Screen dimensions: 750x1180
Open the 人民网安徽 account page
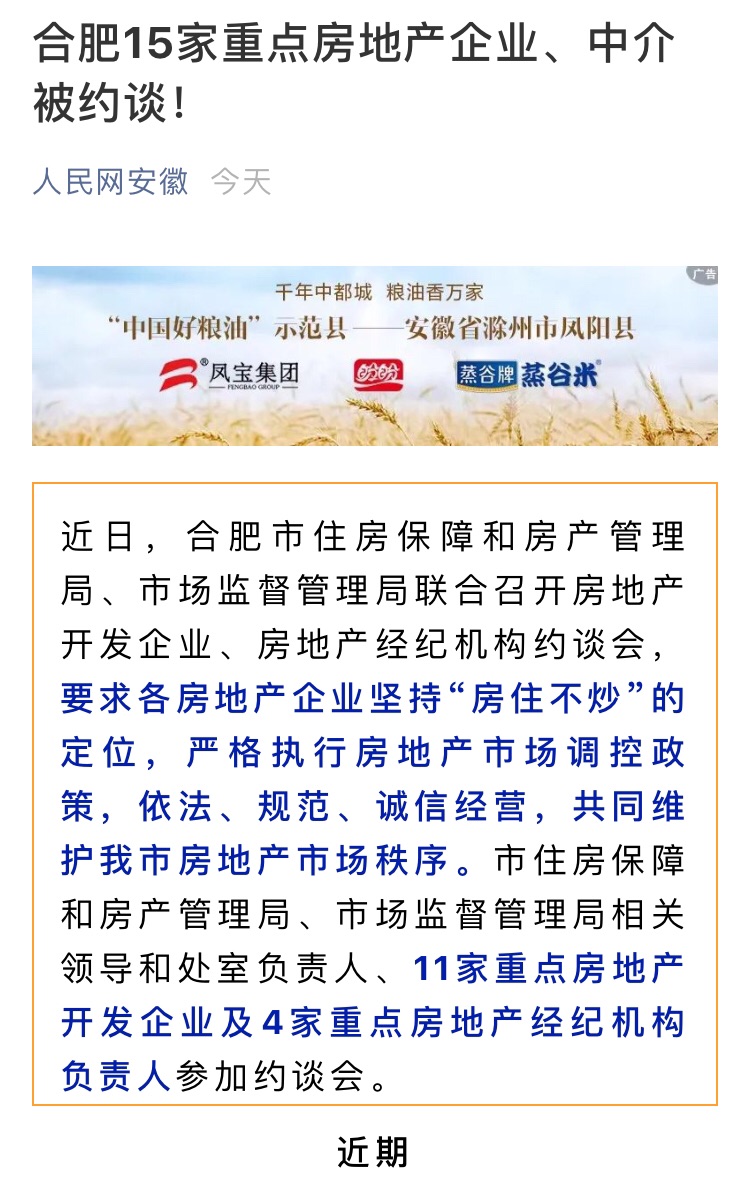(x=110, y=181)
